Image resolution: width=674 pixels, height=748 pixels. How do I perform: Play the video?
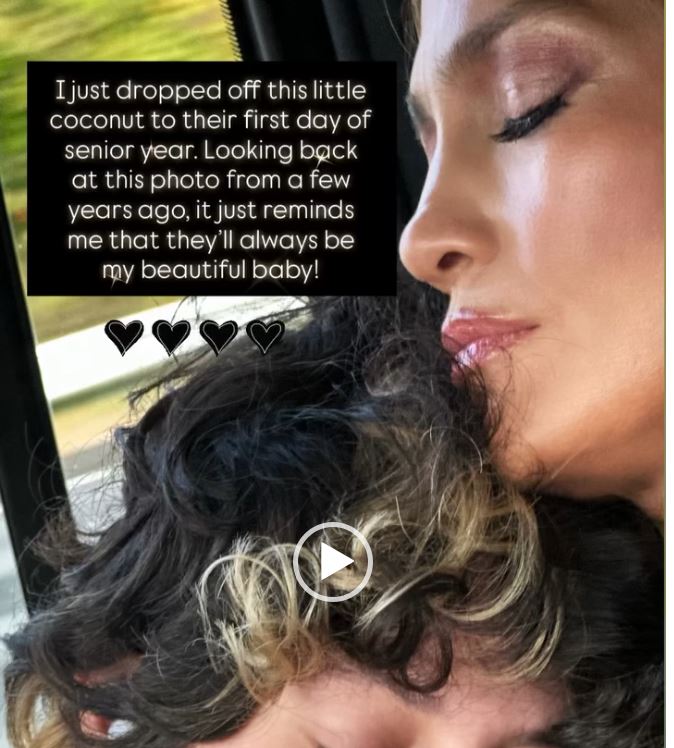pyautogui.click(x=333, y=562)
